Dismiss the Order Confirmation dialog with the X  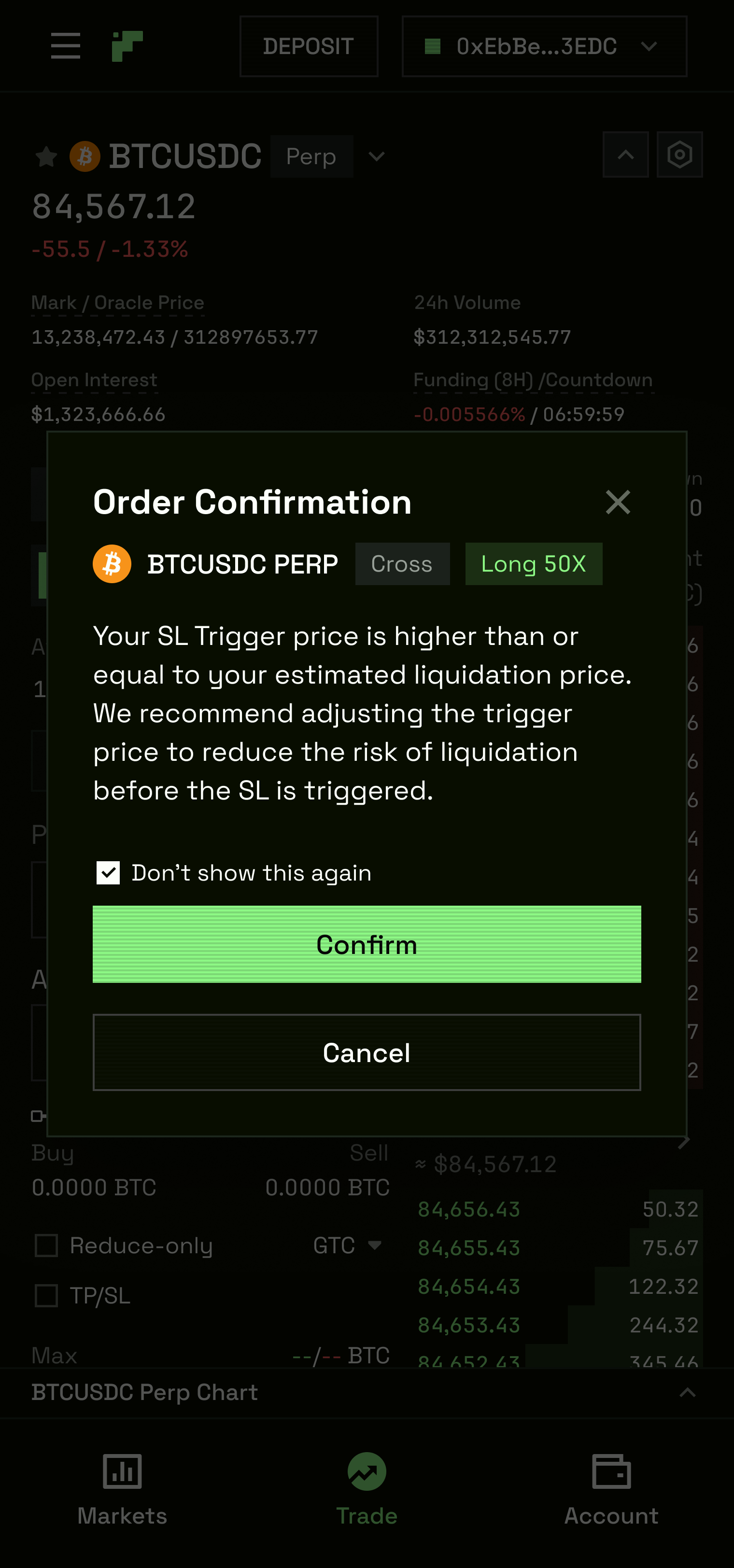tap(618, 502)
